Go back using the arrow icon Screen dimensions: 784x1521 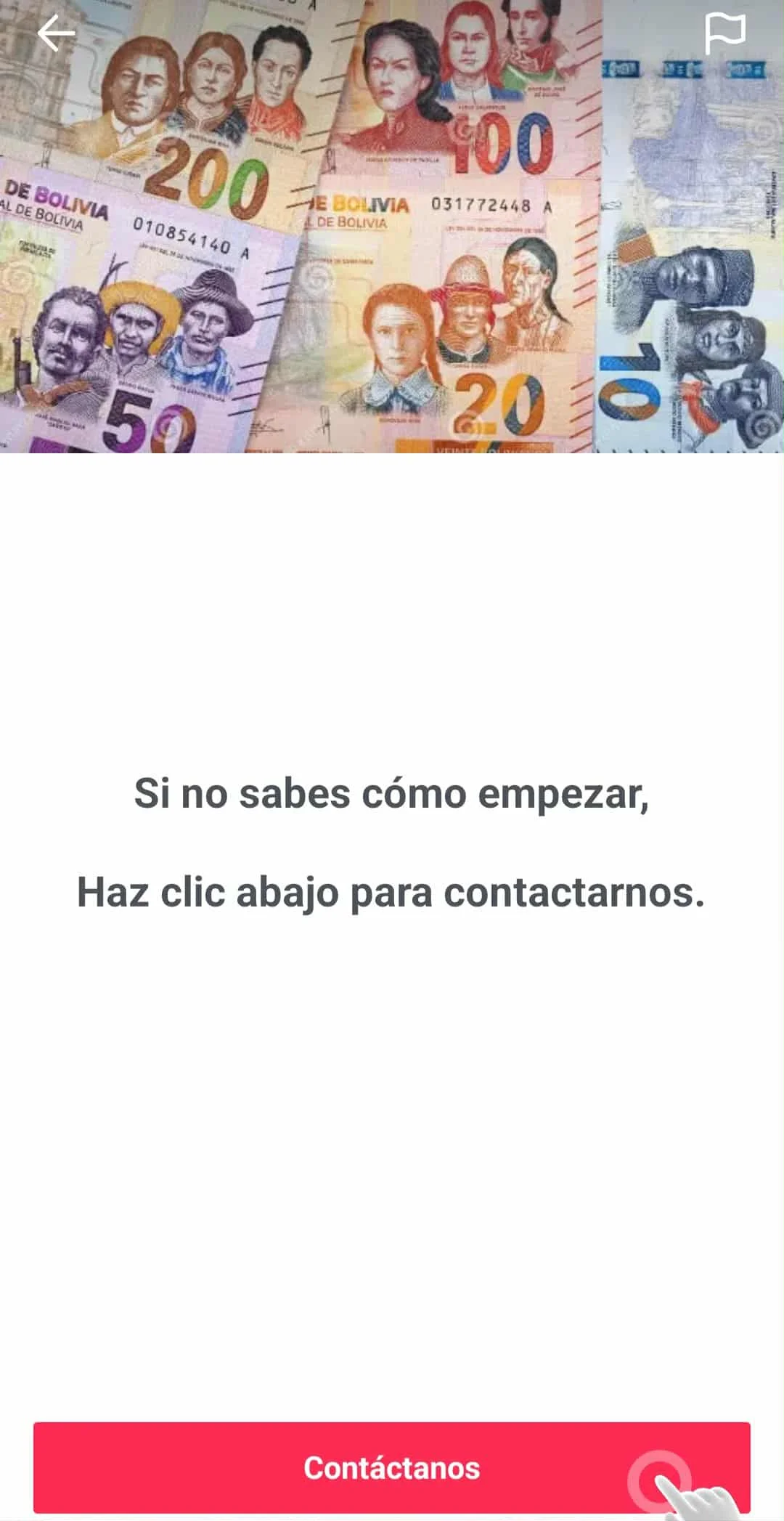[56, 34]
